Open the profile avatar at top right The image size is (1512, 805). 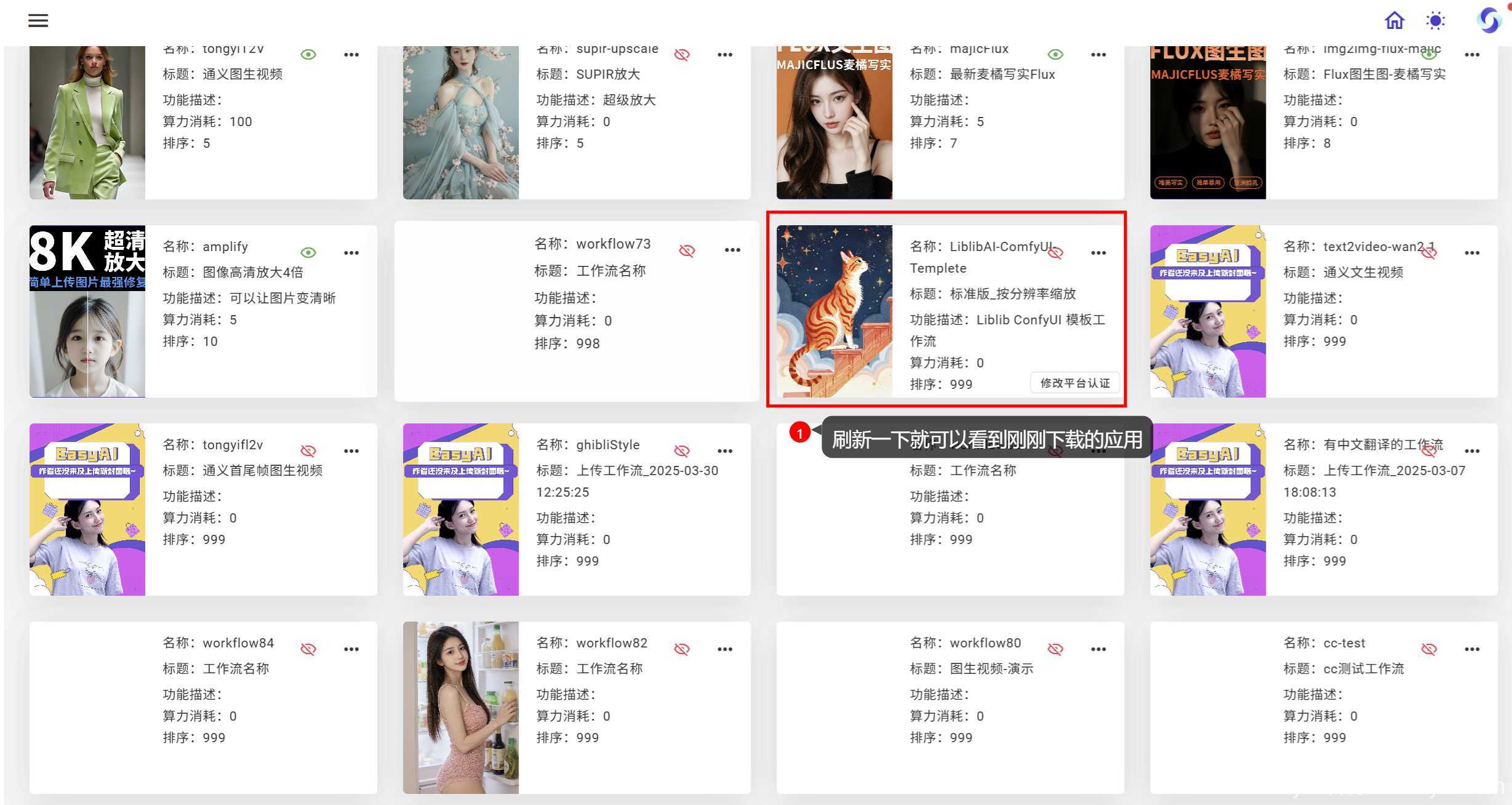1488,20
